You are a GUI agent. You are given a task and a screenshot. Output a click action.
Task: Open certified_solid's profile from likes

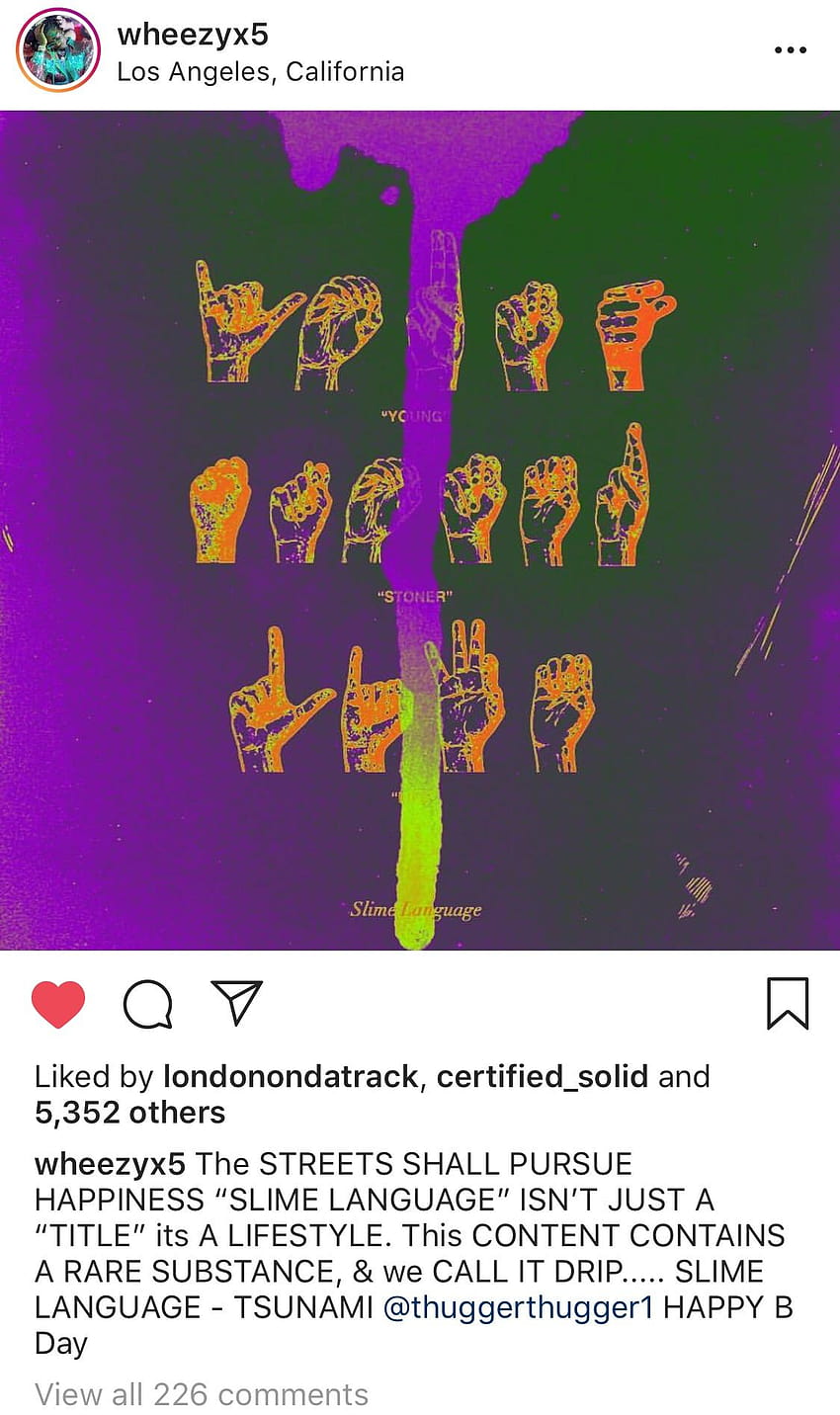[x=543, y=1076]
